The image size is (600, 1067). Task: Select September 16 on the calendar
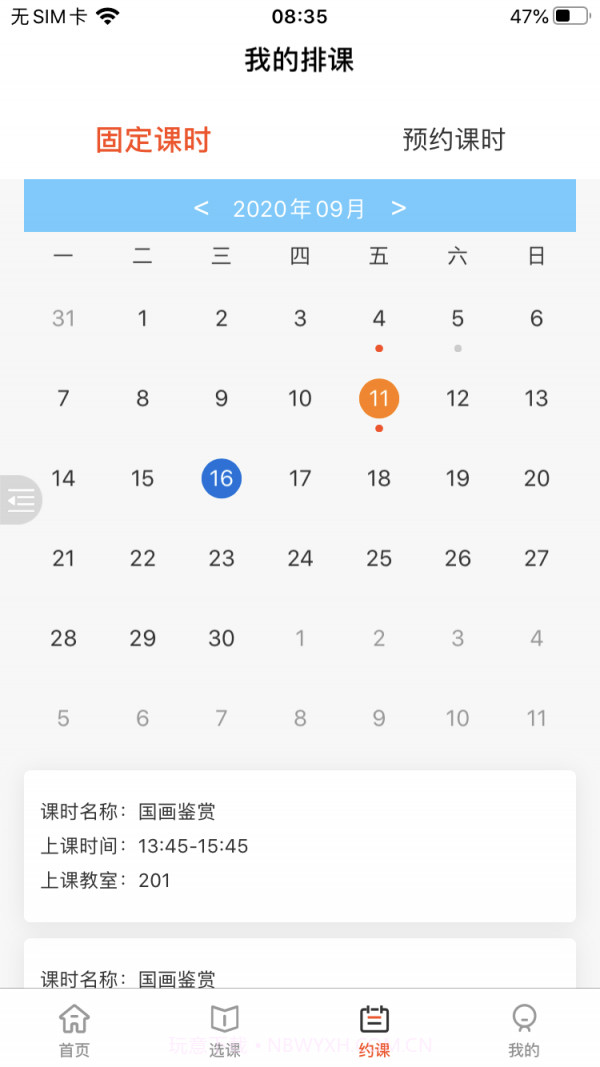(x=221, y=478)
